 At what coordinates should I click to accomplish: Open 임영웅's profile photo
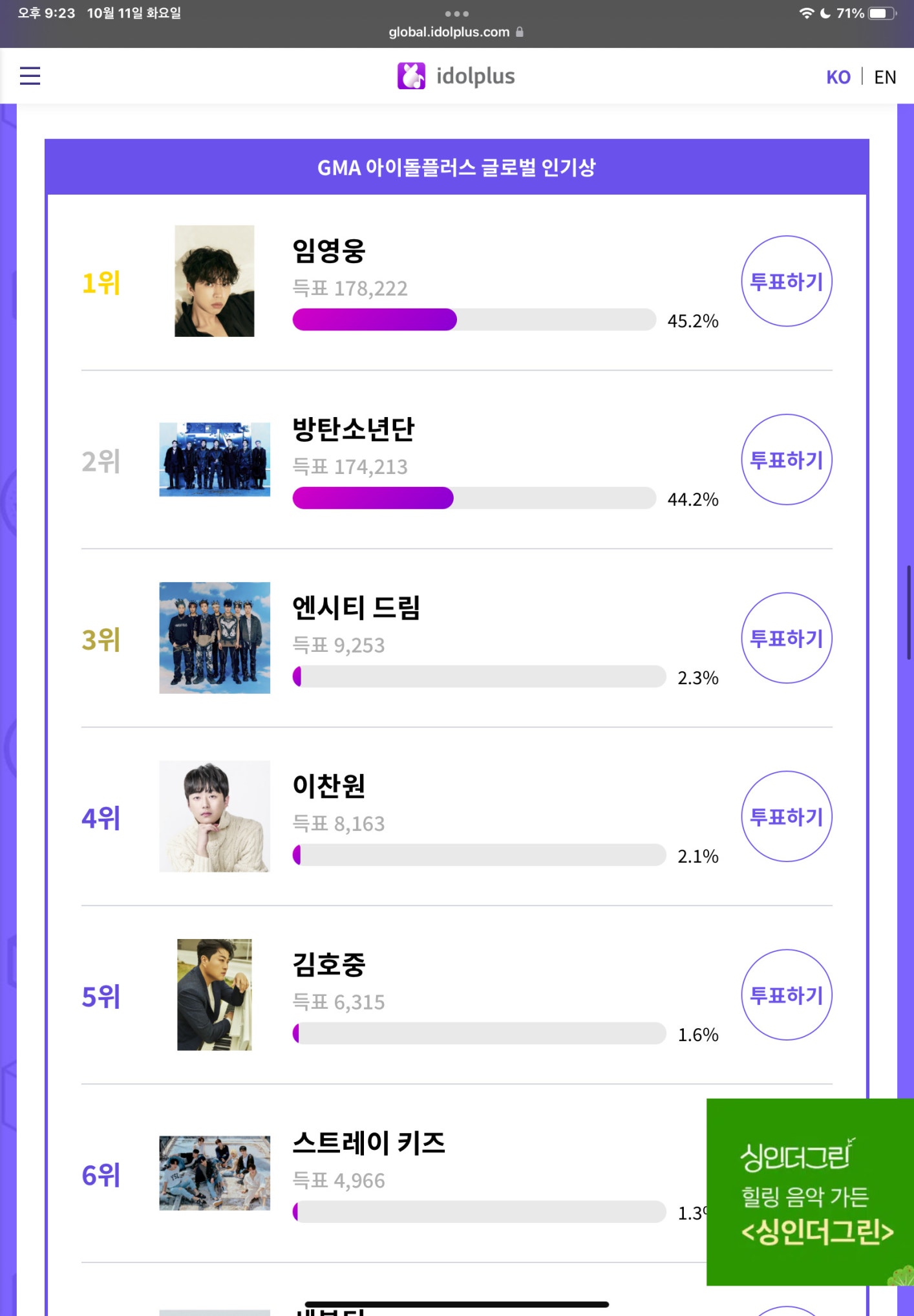(215, 281)
